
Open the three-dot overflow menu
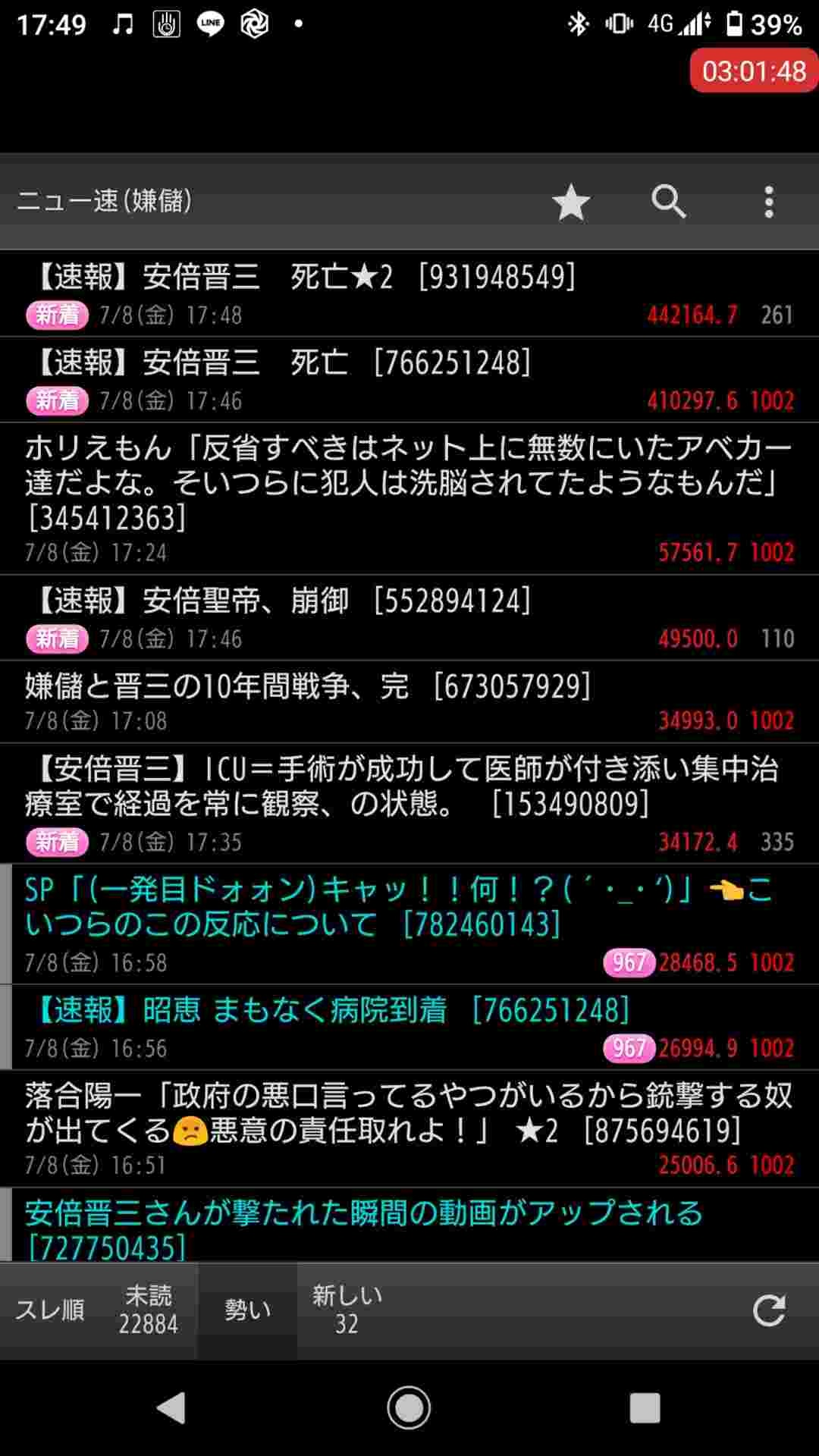[x=769, y=202]
